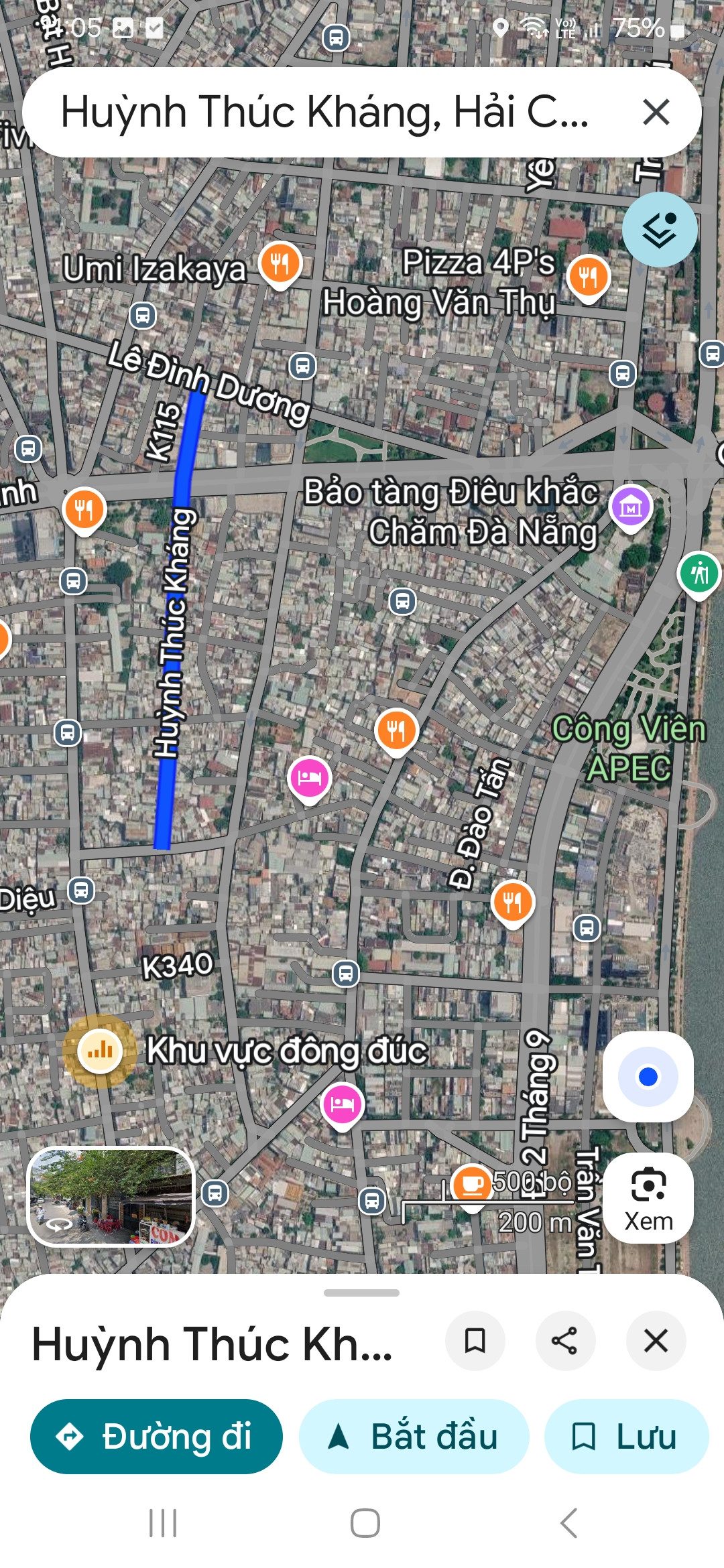
Task: Tap the Xem lens button
Action: click(x=648, y=1198)
